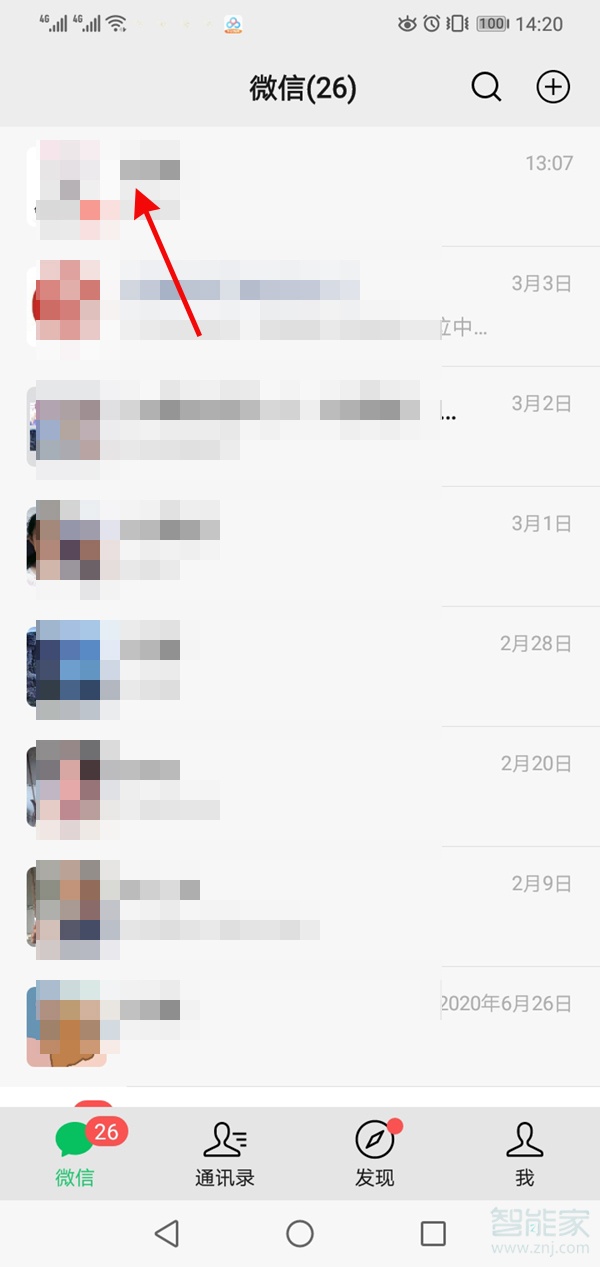Go to the system home screen

click(300, 1233)
